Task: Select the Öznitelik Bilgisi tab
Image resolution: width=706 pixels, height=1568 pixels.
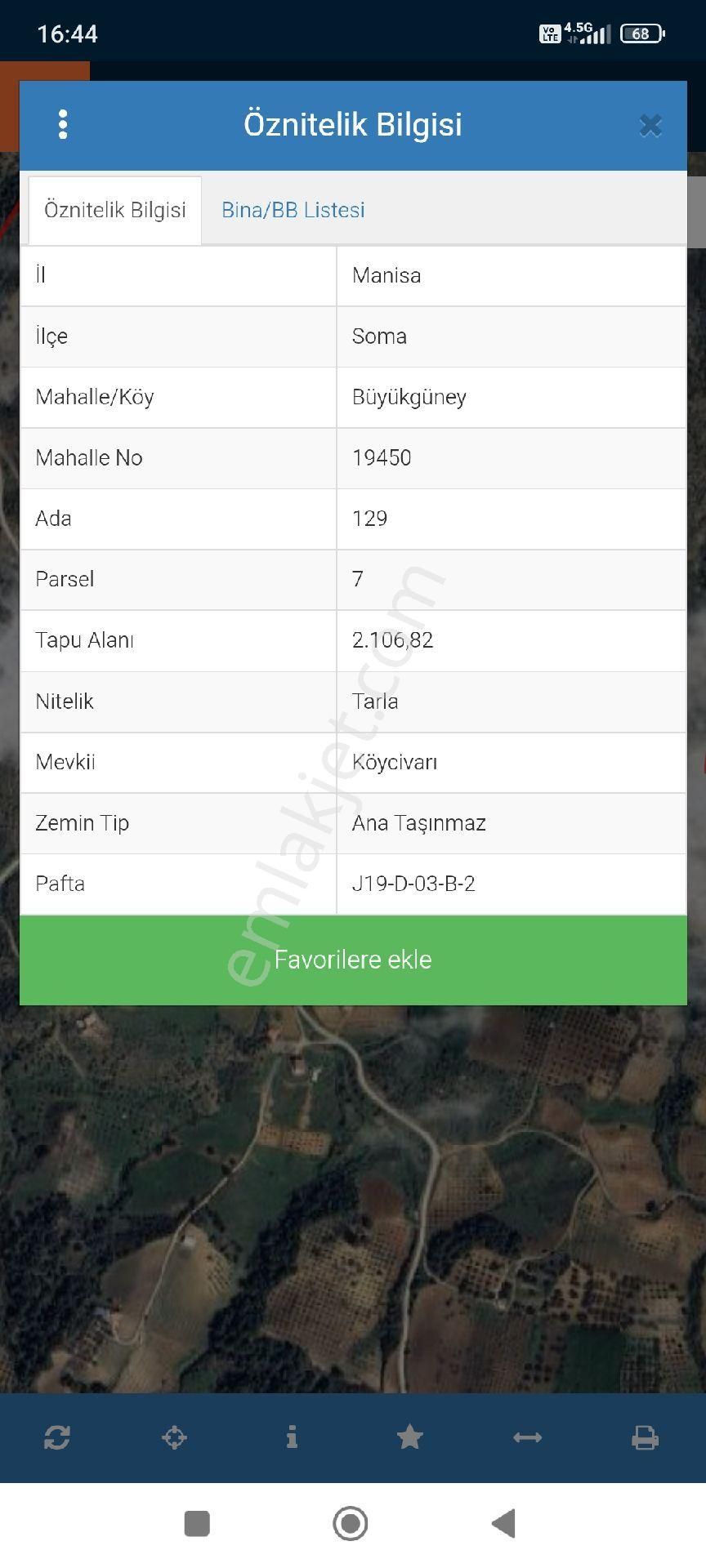Action: pos(115,210)
